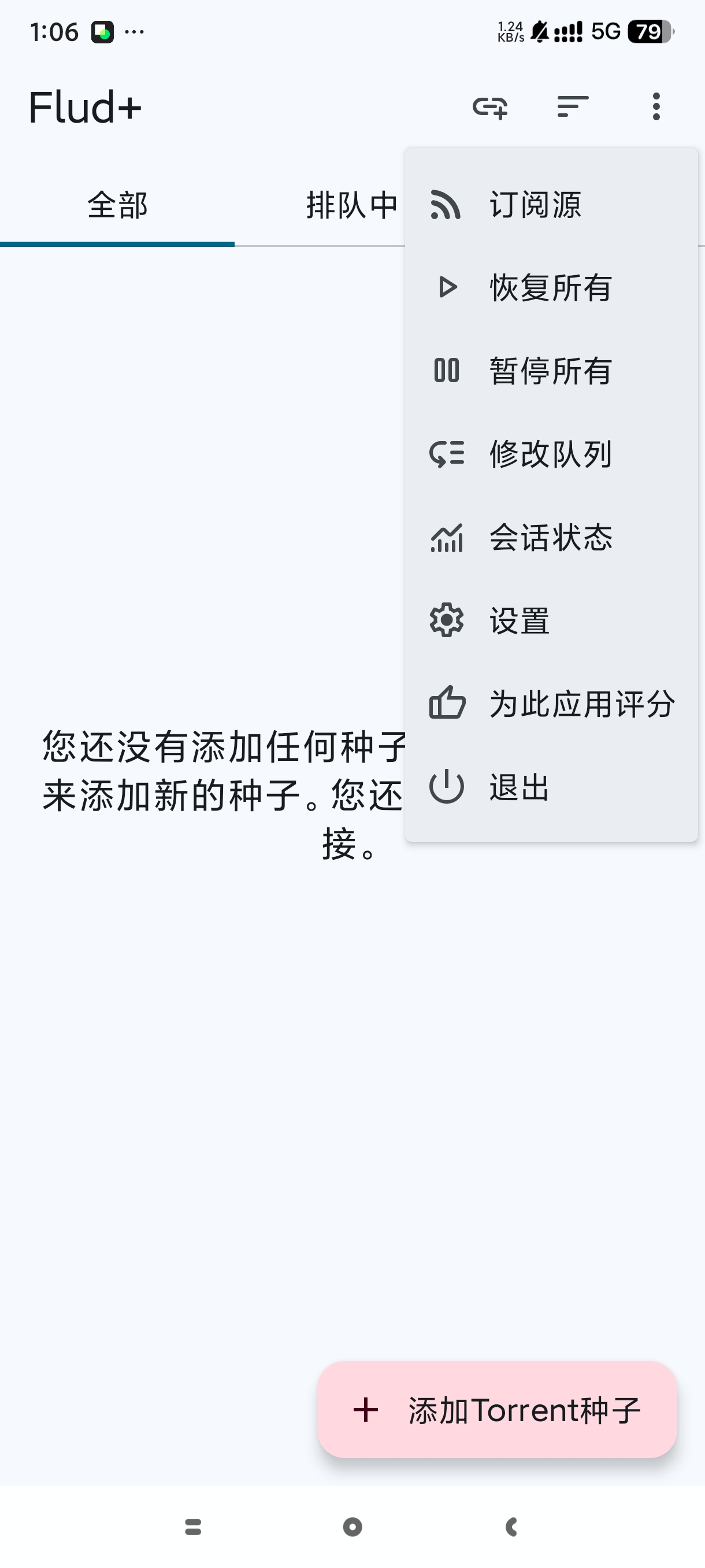Switch to the 全部 tab
The height and width of the screenshot is (1568, 705).
click(117, 205)
